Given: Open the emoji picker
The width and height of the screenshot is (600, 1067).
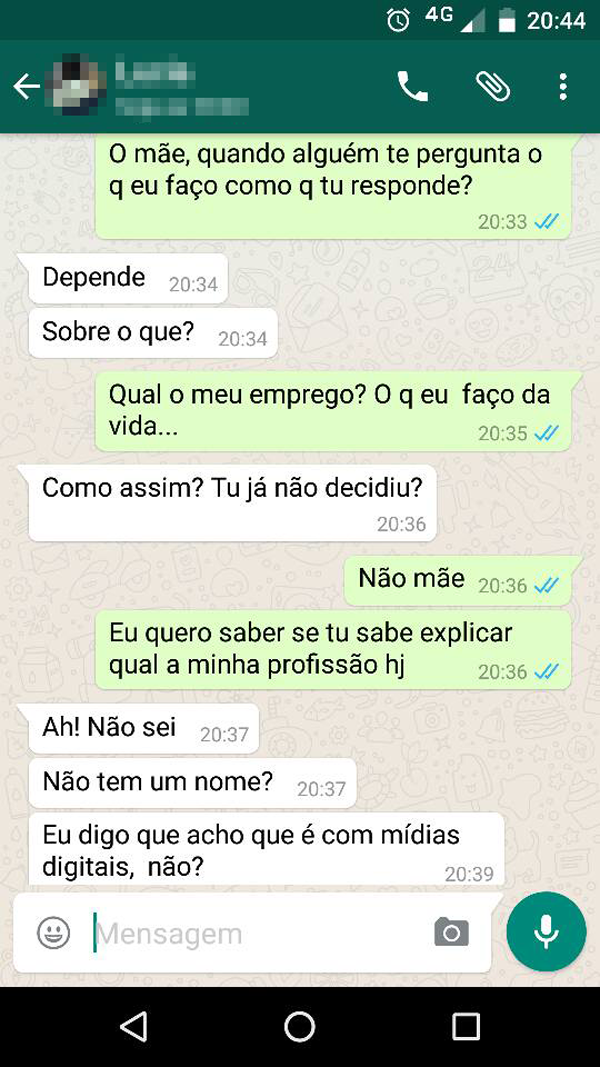Looking at the screenshot, I should pyautogui.click(x=54, y=932).
